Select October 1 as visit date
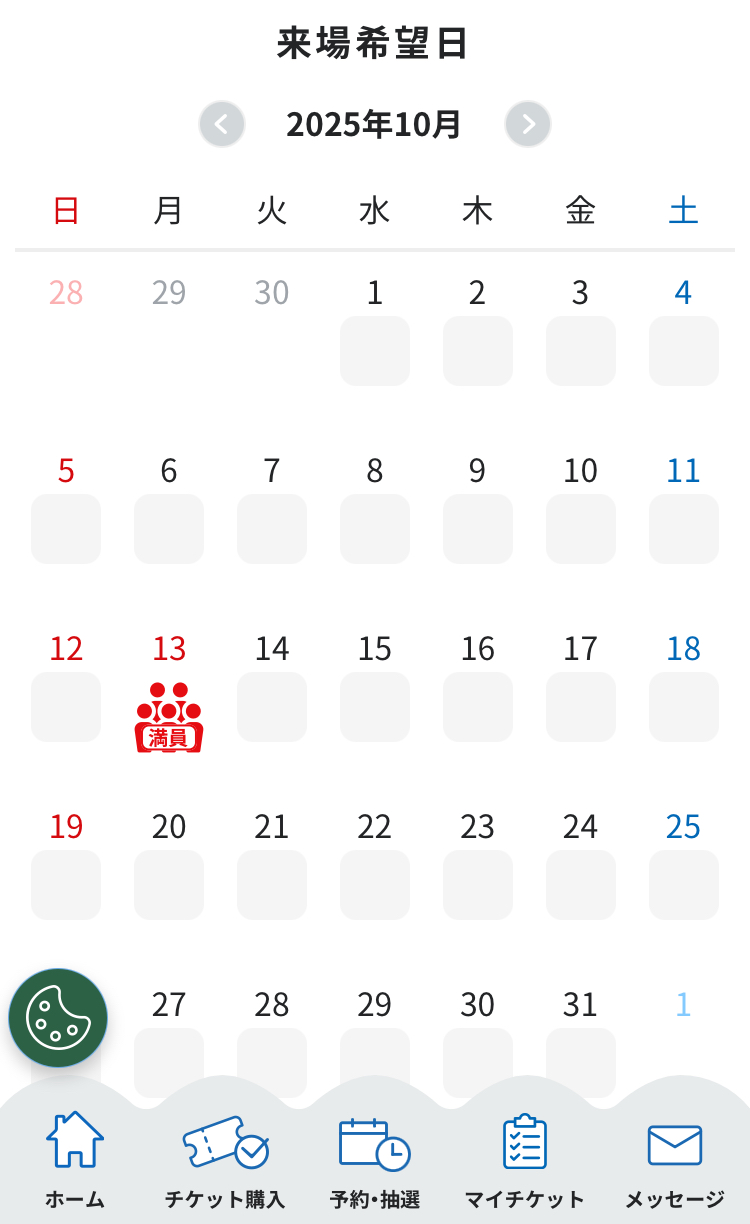The height and width of the screenshot is (1224, 750). pyautogui.click(x=375, y=350)
